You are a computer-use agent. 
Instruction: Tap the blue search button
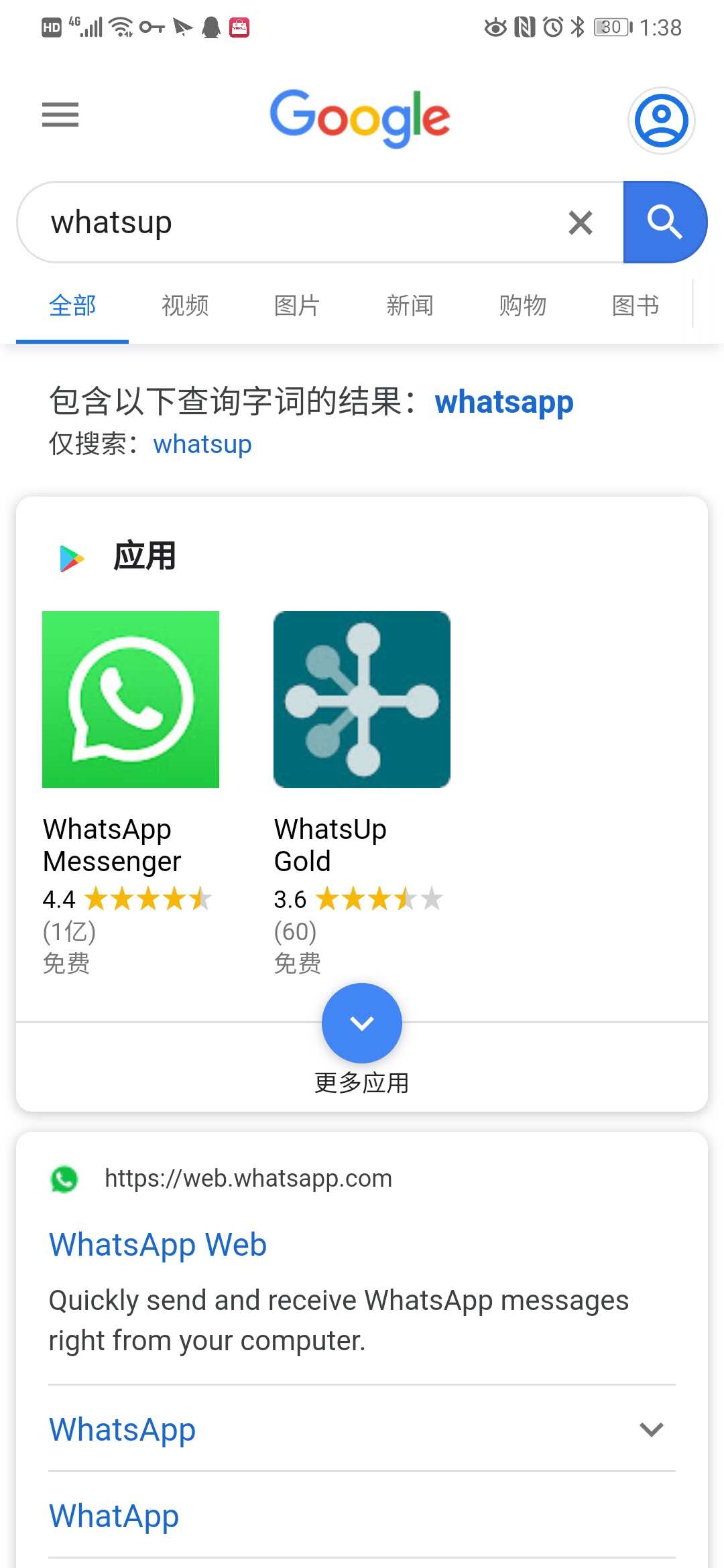(x=664, y=222)
